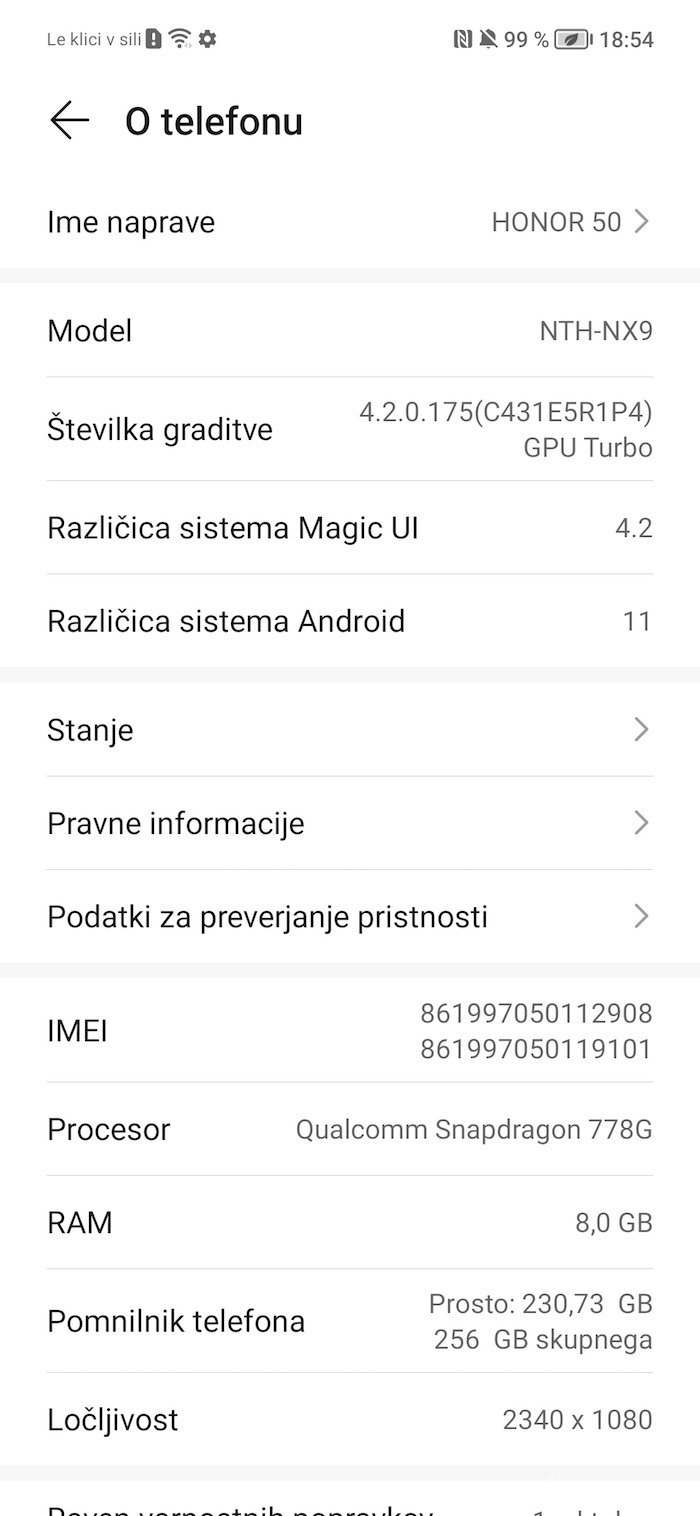This screenshot has width=700, height=1516.
Task: Go back from O telefonu
Action: click(70, 121)
